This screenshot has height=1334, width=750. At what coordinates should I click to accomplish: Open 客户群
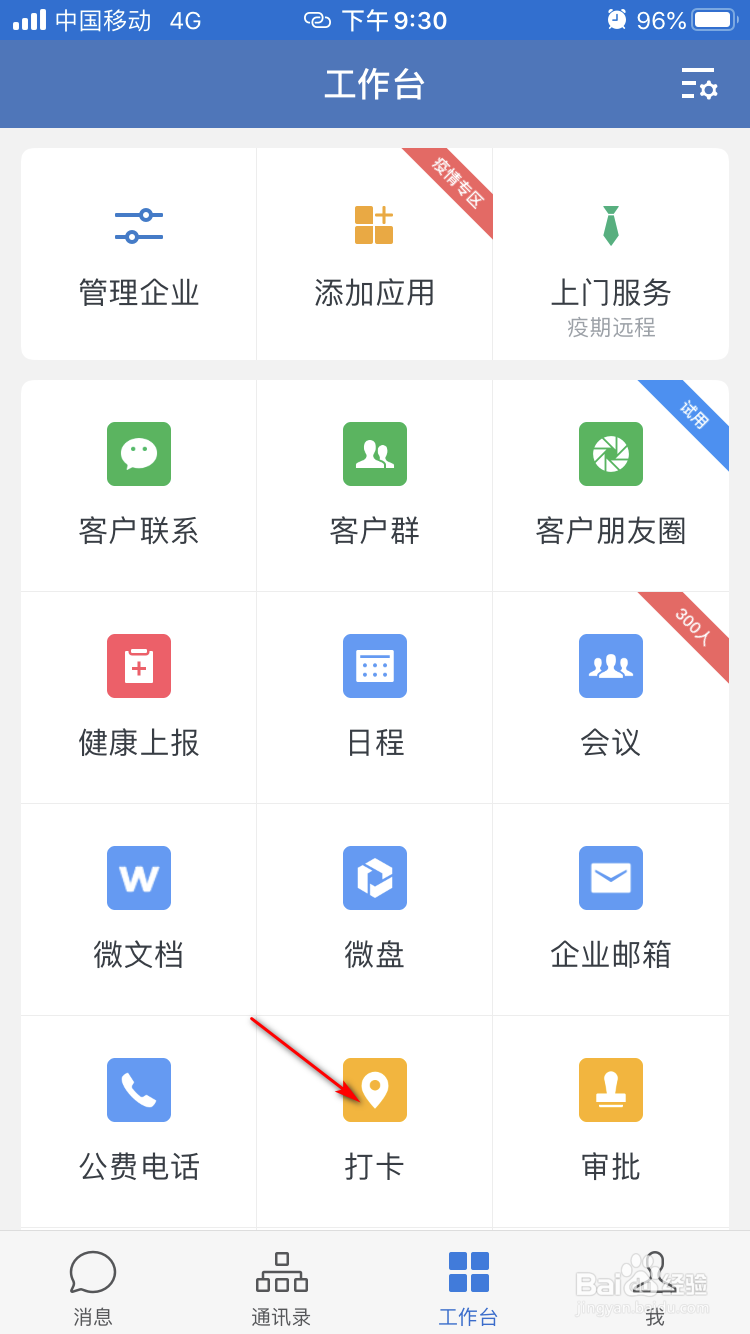tap(375, 486)
